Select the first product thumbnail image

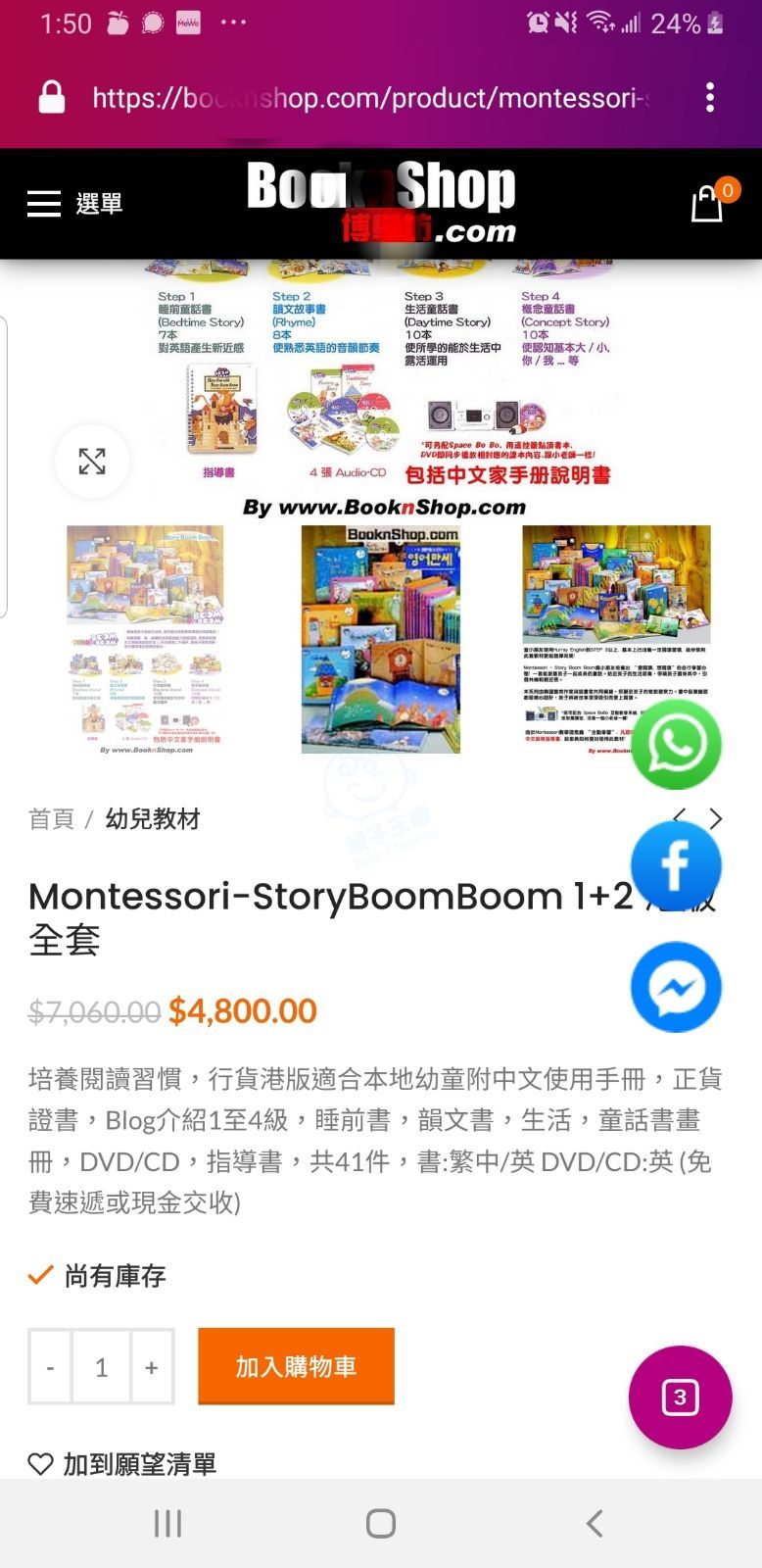coord(145,639)
